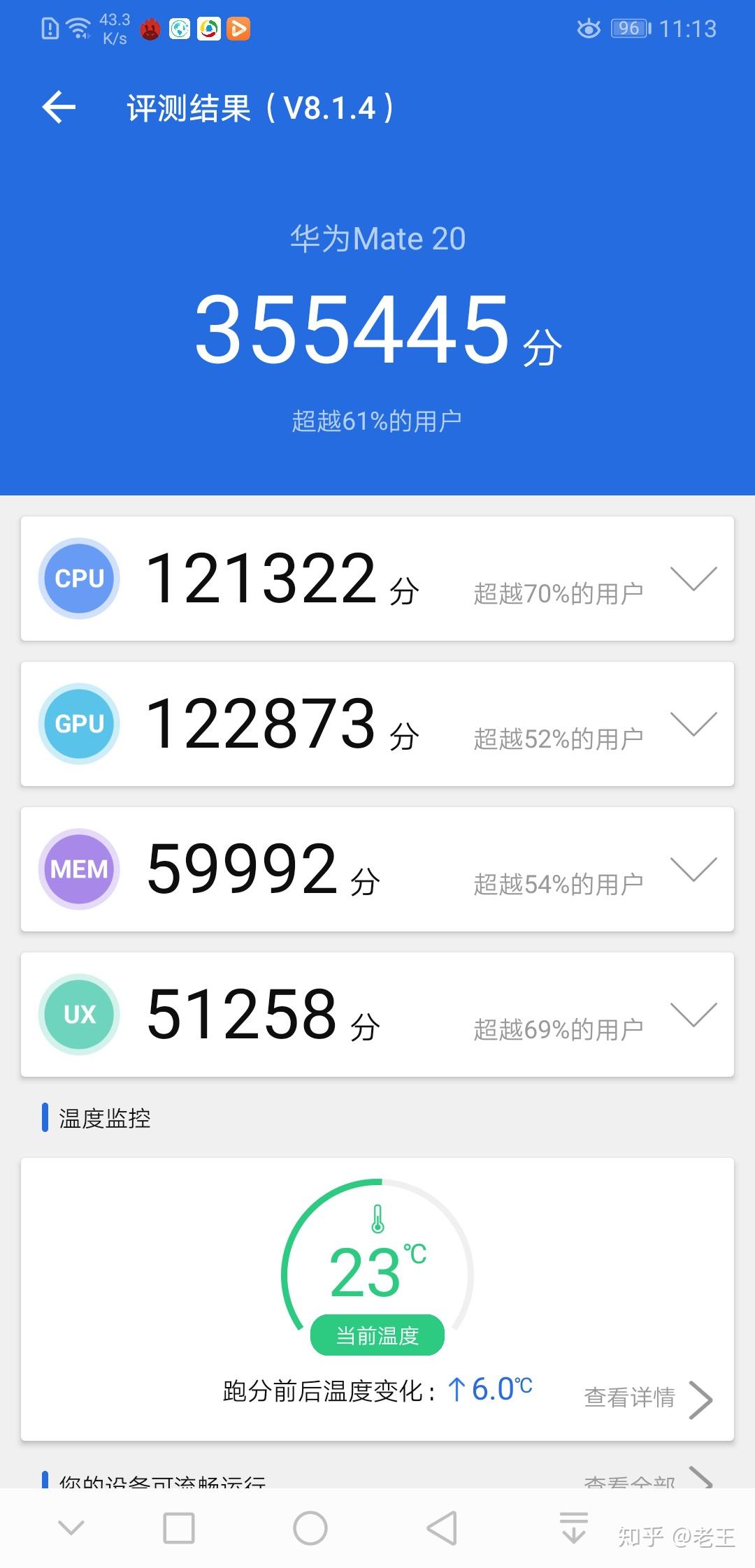This screenshot has width=755, height=1568.
Task: Tap the 华为Mate 20 device name
Action: 377,238
